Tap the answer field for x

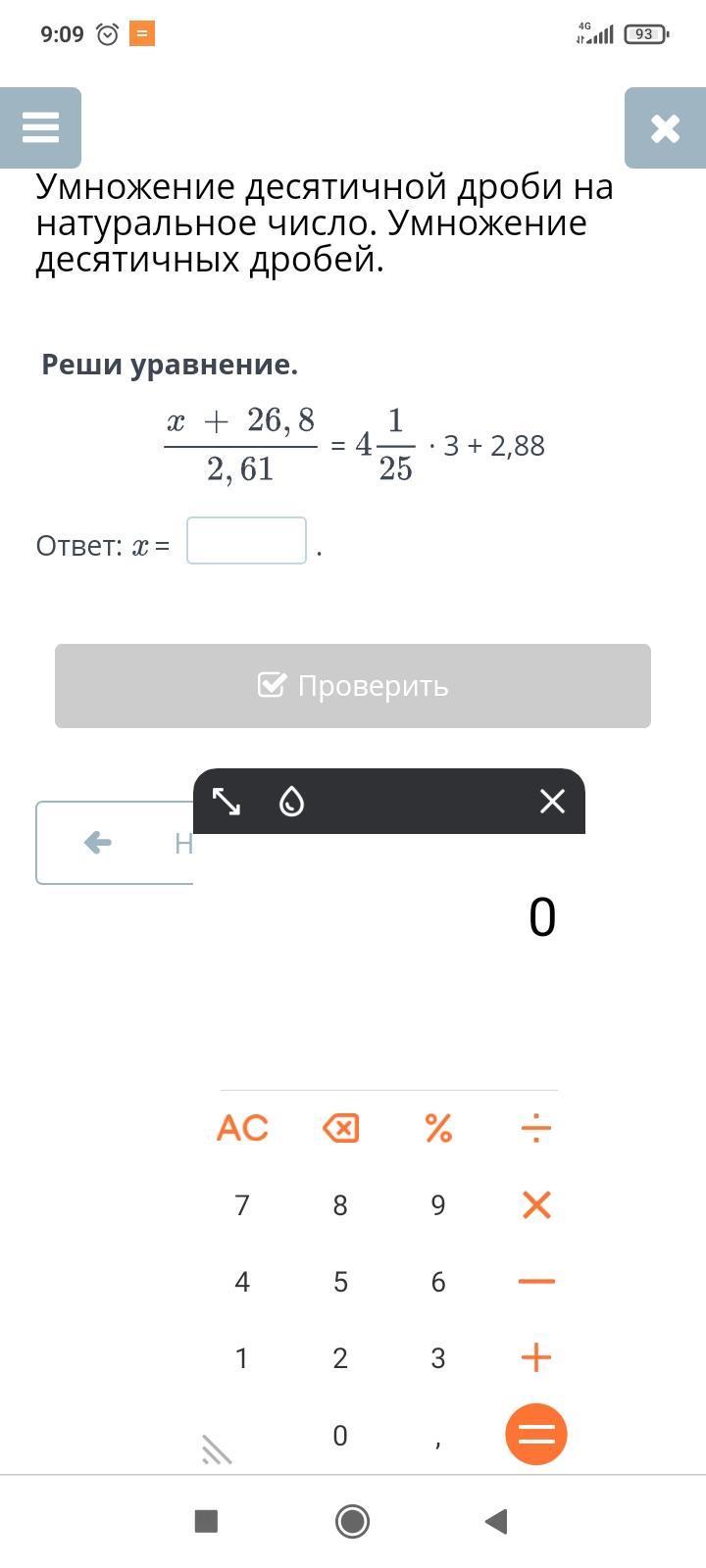click(x=246, y=541)
